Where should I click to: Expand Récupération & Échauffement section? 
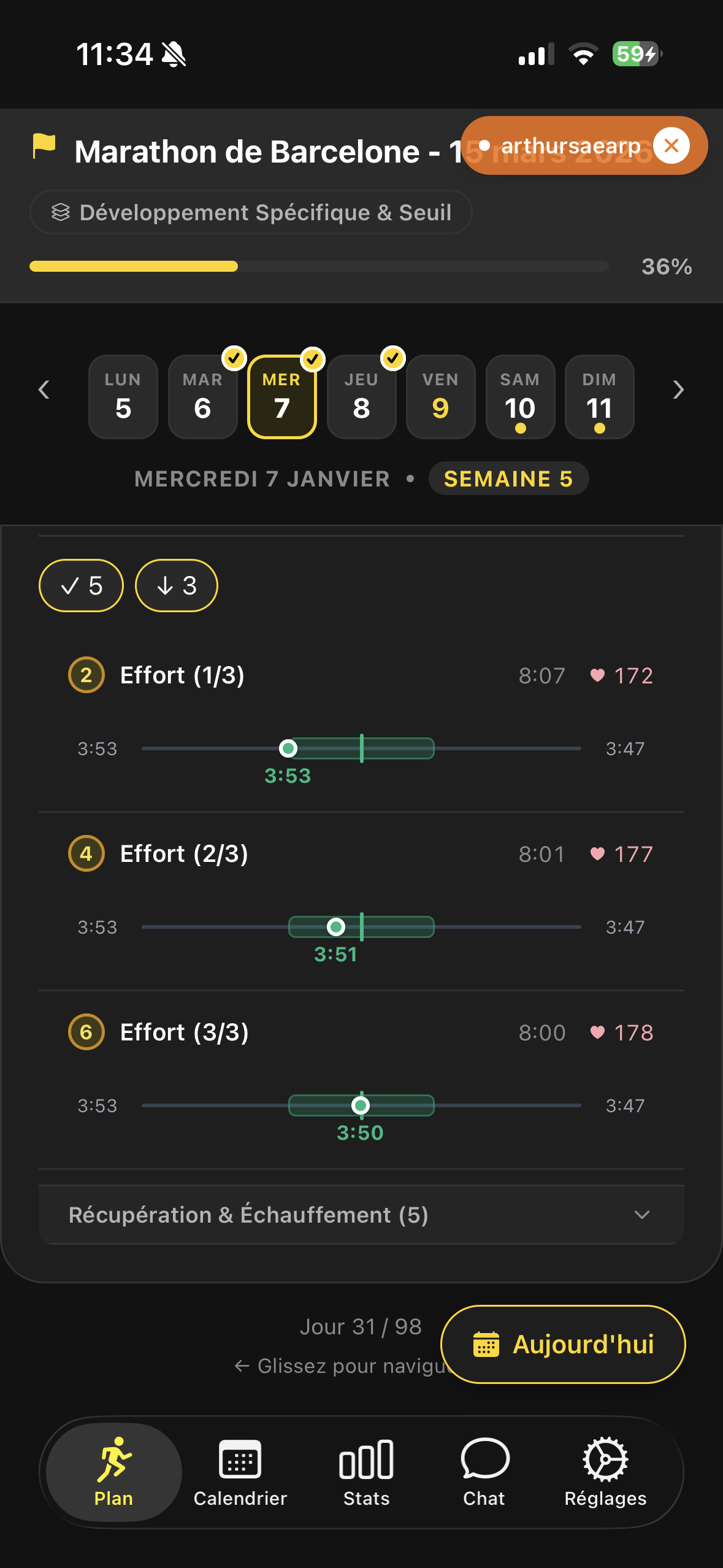pyautogui.click(x=361, y=1215)
